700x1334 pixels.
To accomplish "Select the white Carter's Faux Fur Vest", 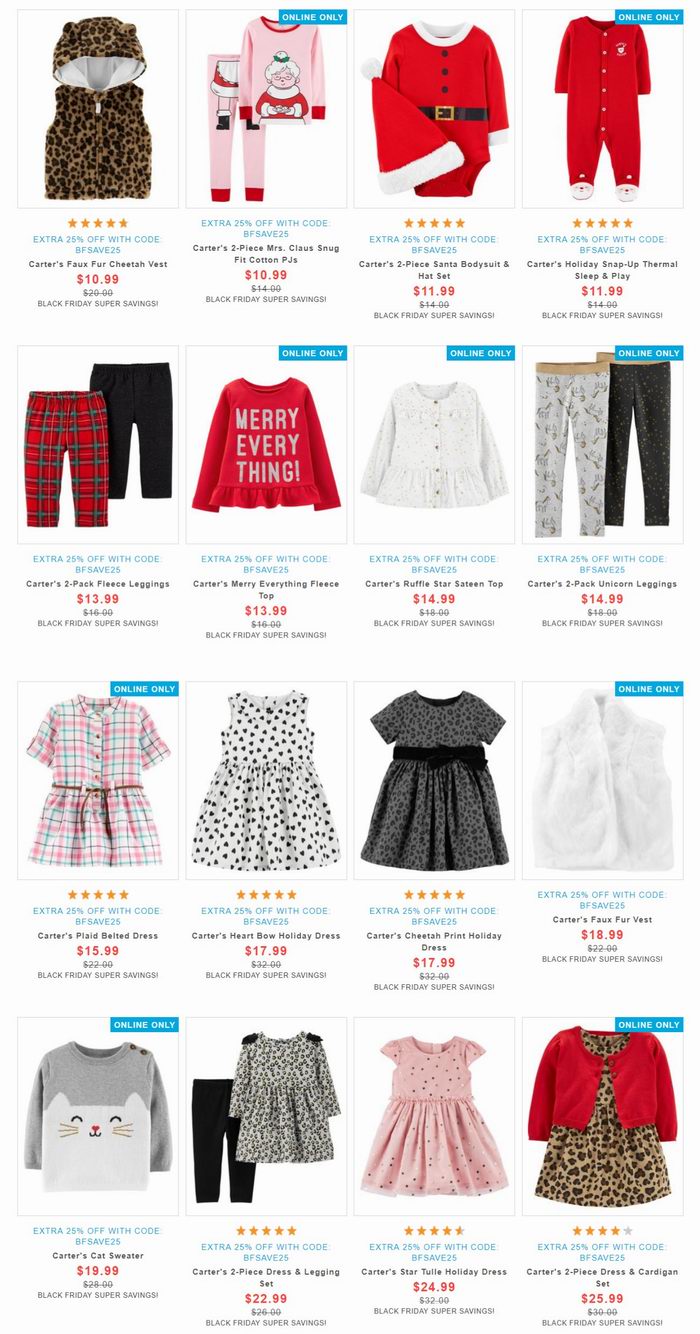I will point(602,920).
